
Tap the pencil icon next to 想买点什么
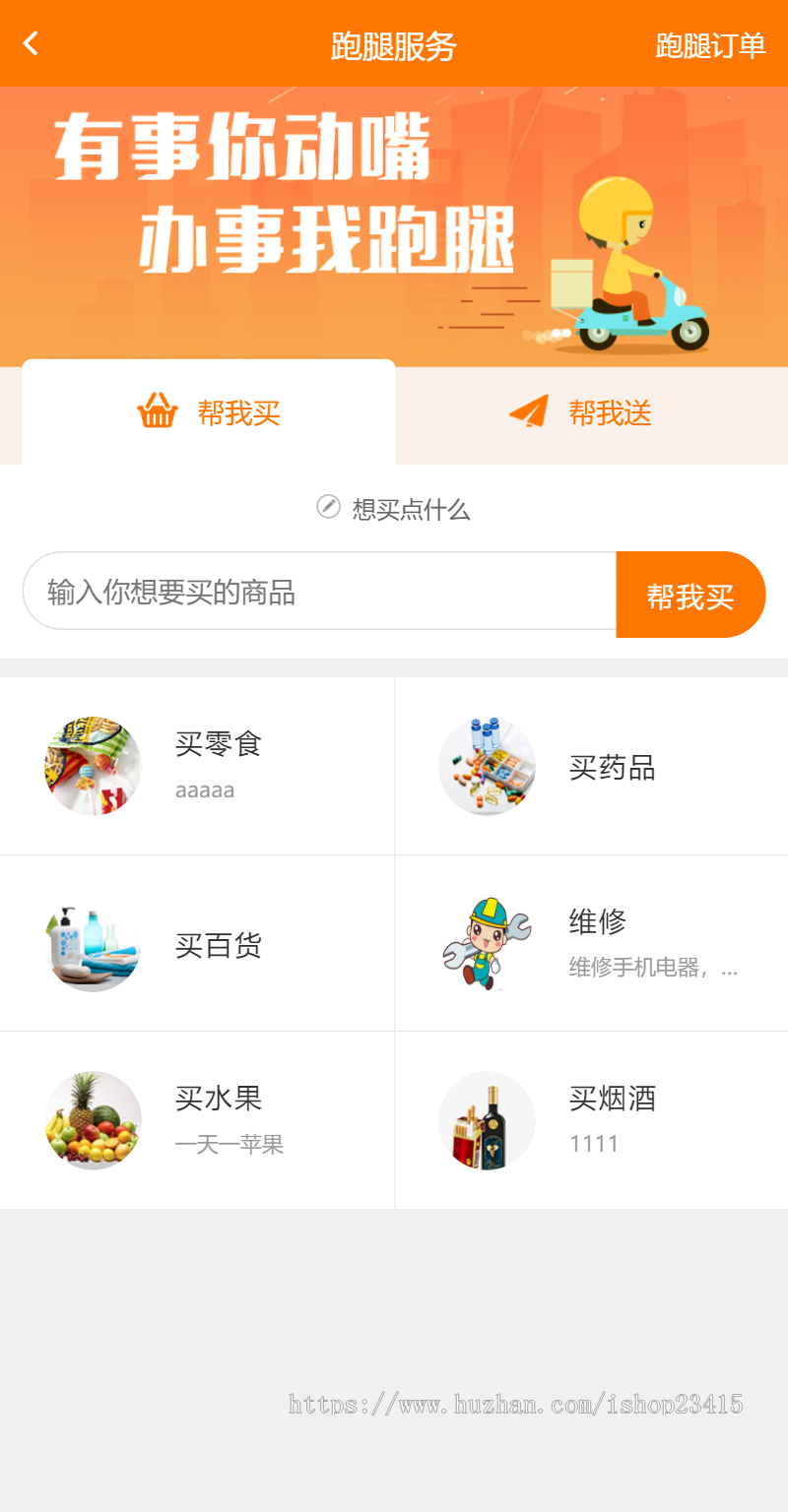coord(327,509)
